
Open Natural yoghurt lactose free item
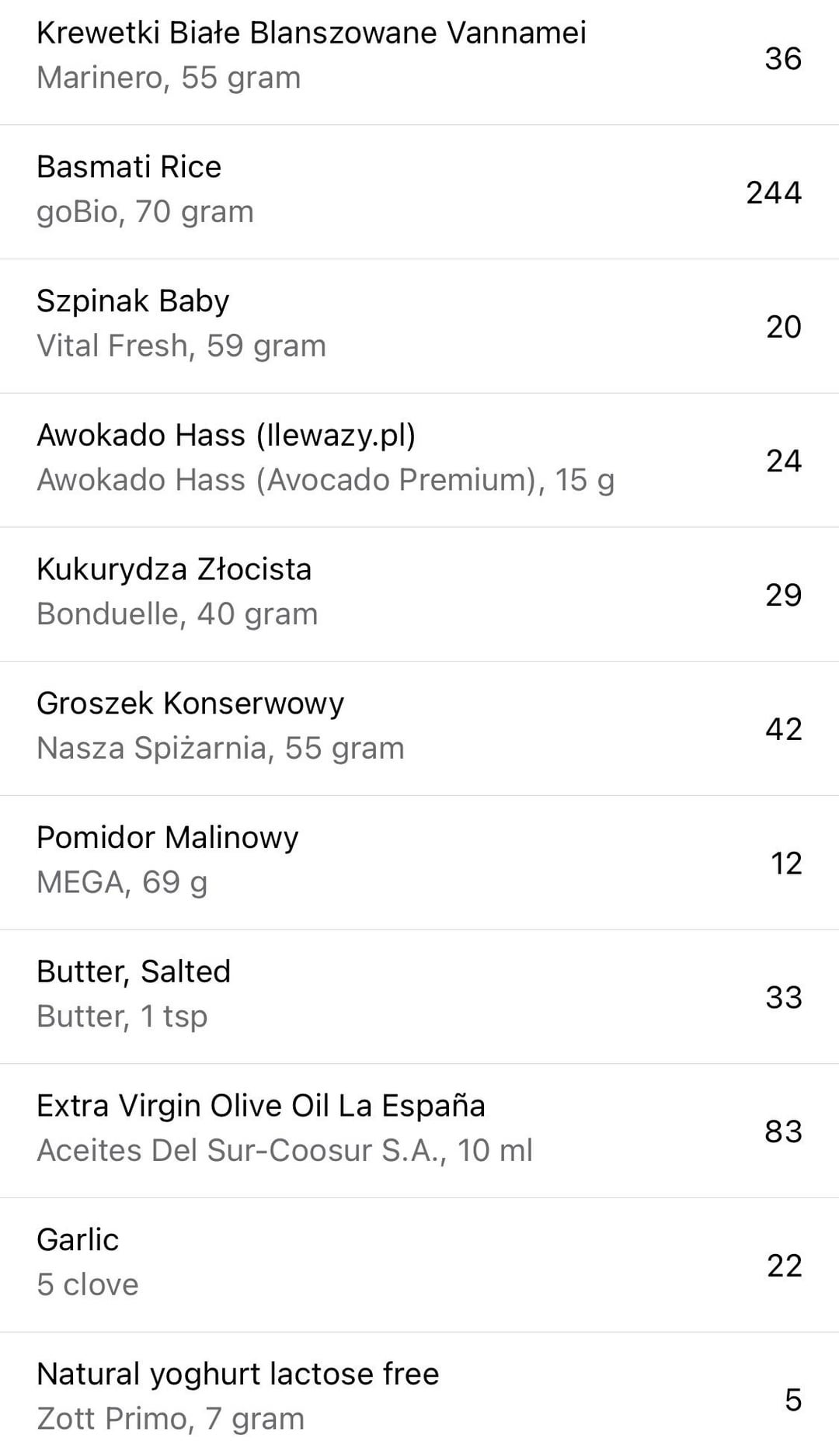(x=419, y=1395)
